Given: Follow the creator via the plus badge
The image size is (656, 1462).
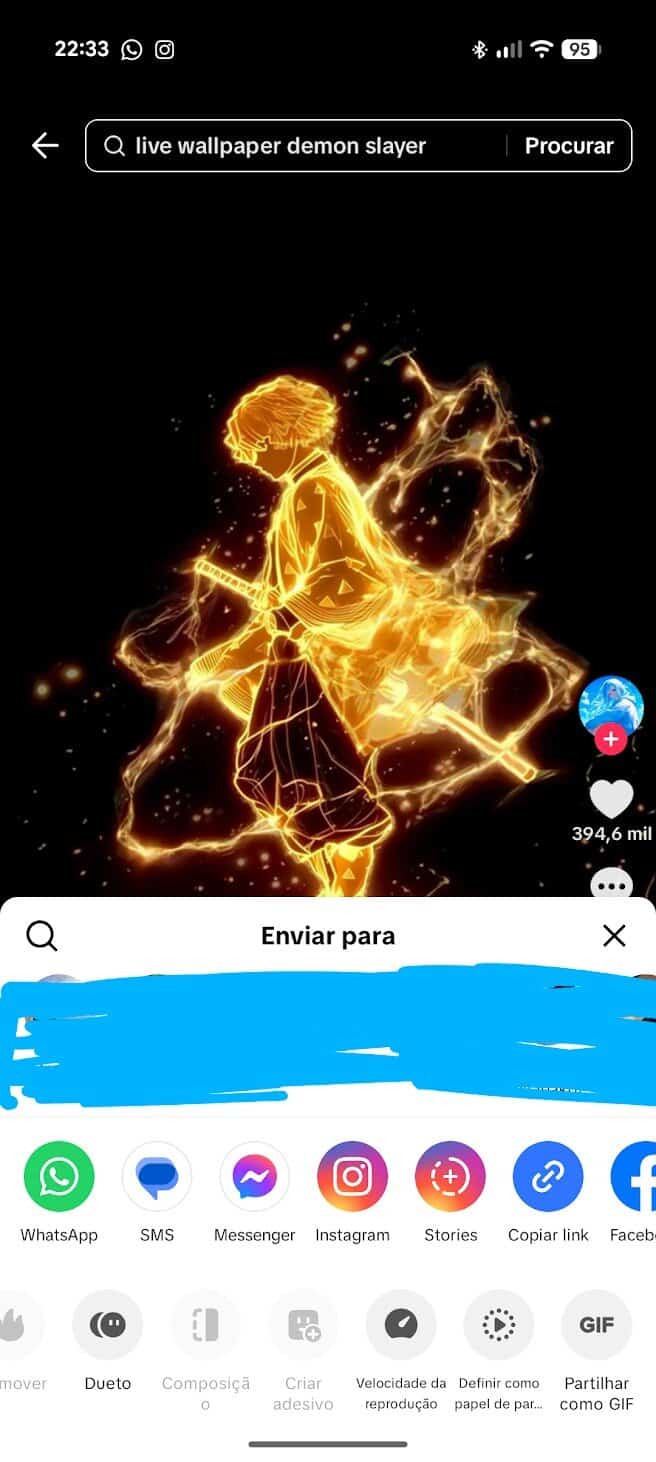Looking at the screenshot, I should tap(611, 740).
